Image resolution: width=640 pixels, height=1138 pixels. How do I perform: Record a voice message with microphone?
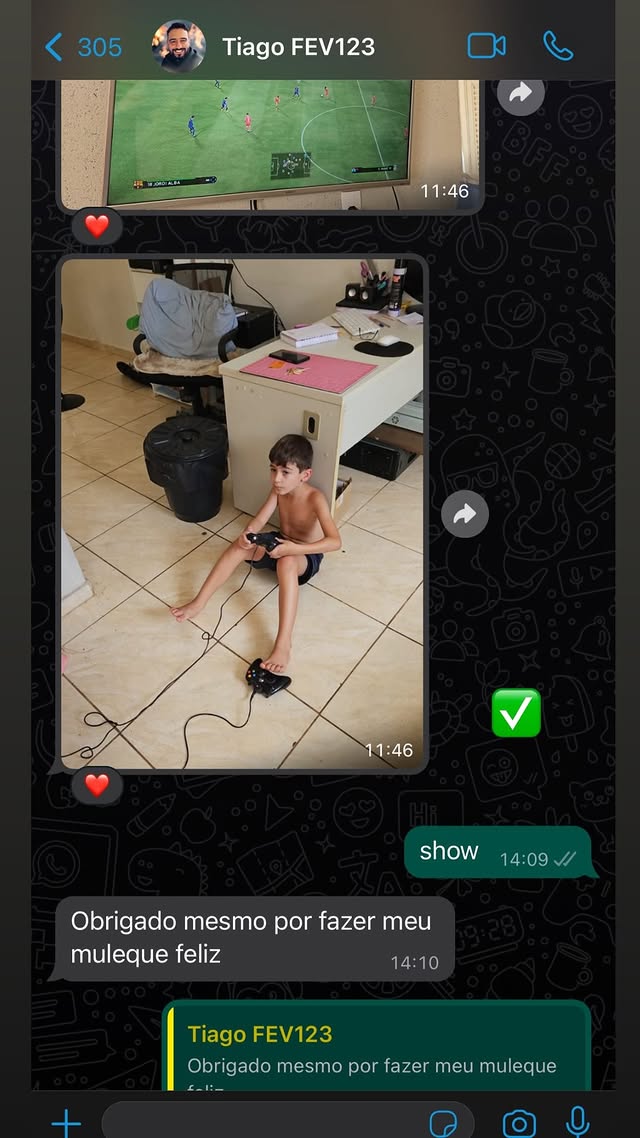[x=578, y=1121]
